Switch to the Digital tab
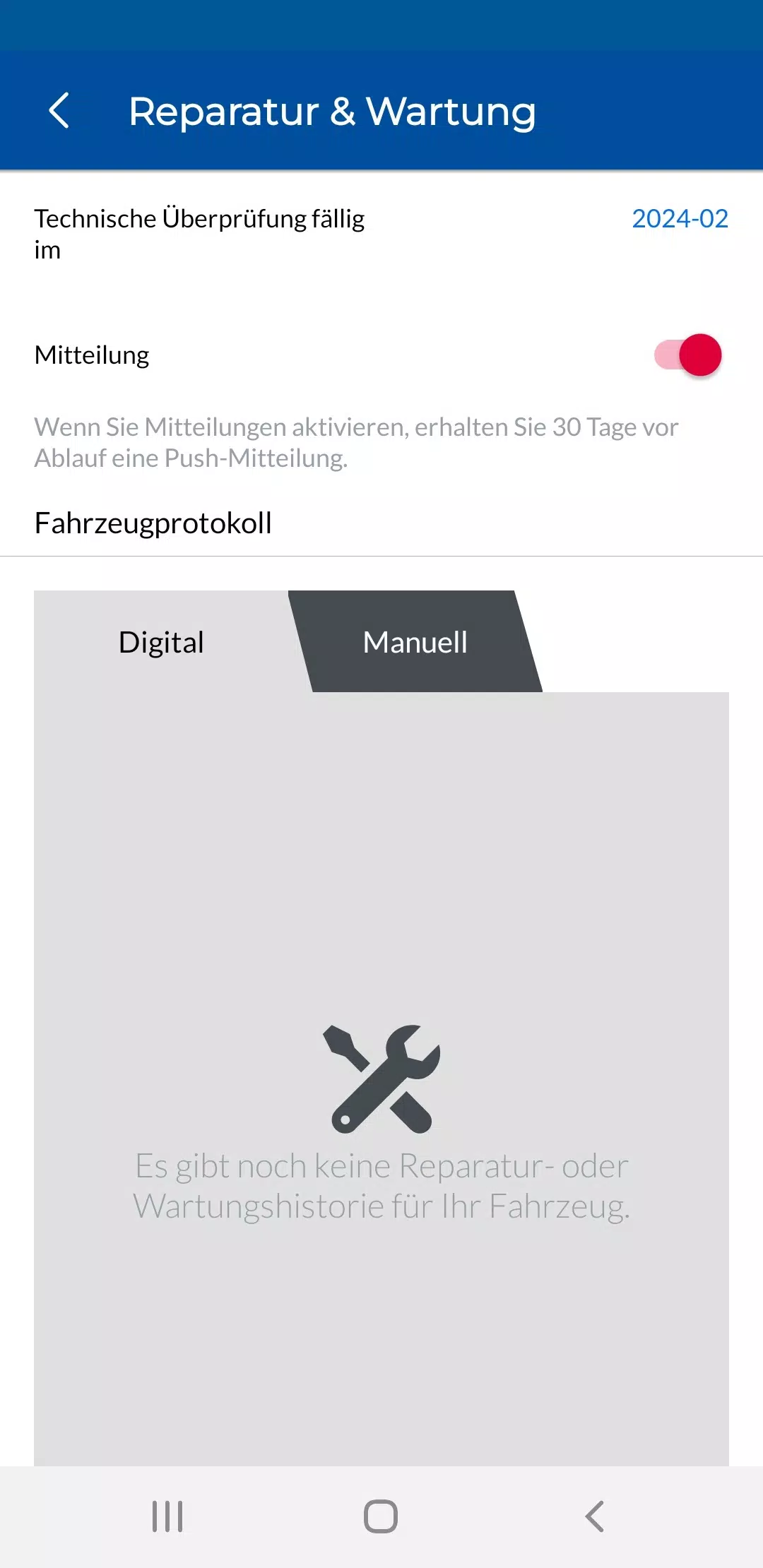This screenshot has width=763, height=1568. pos(160,641)
